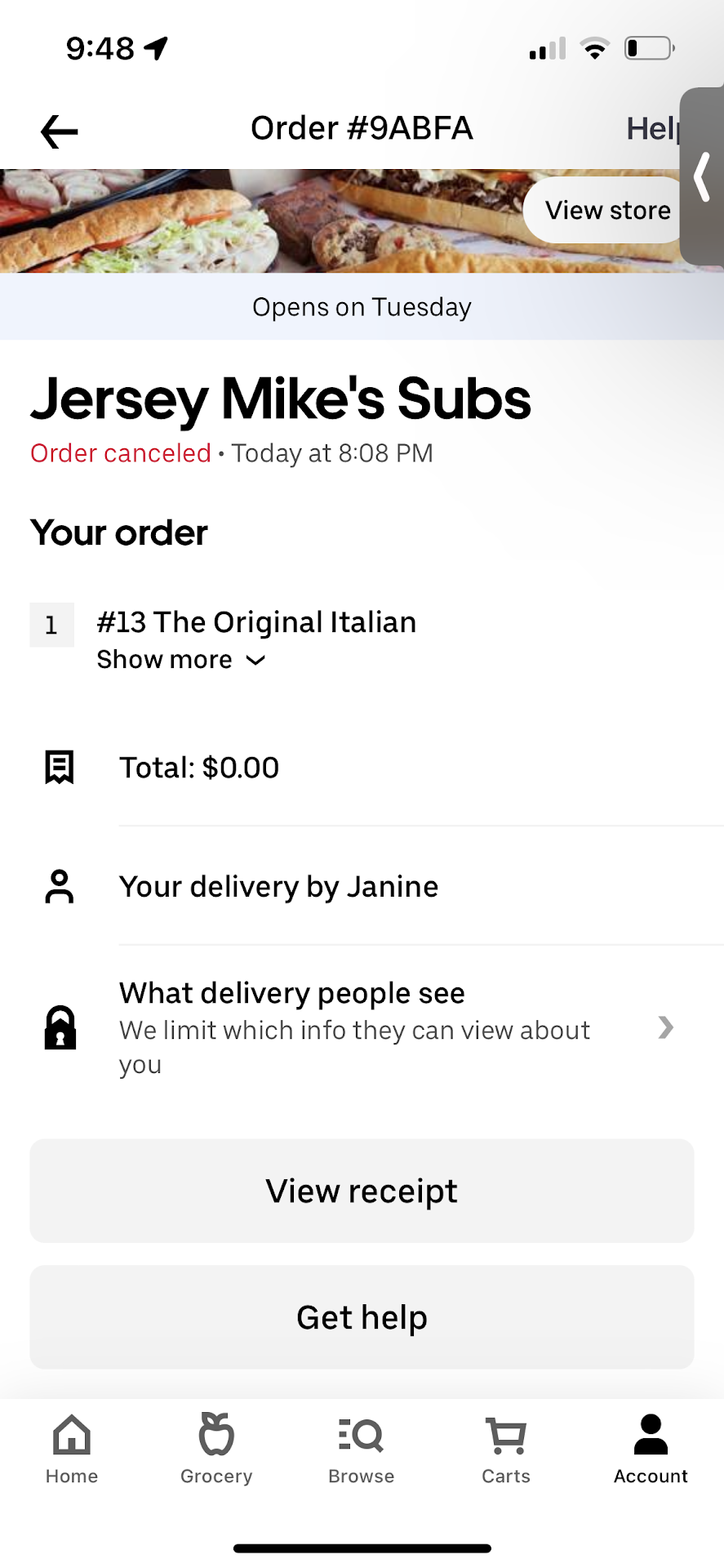Expand Show more under Original Italian
The height and width of the screenshot is (1568, 724).
181,660
